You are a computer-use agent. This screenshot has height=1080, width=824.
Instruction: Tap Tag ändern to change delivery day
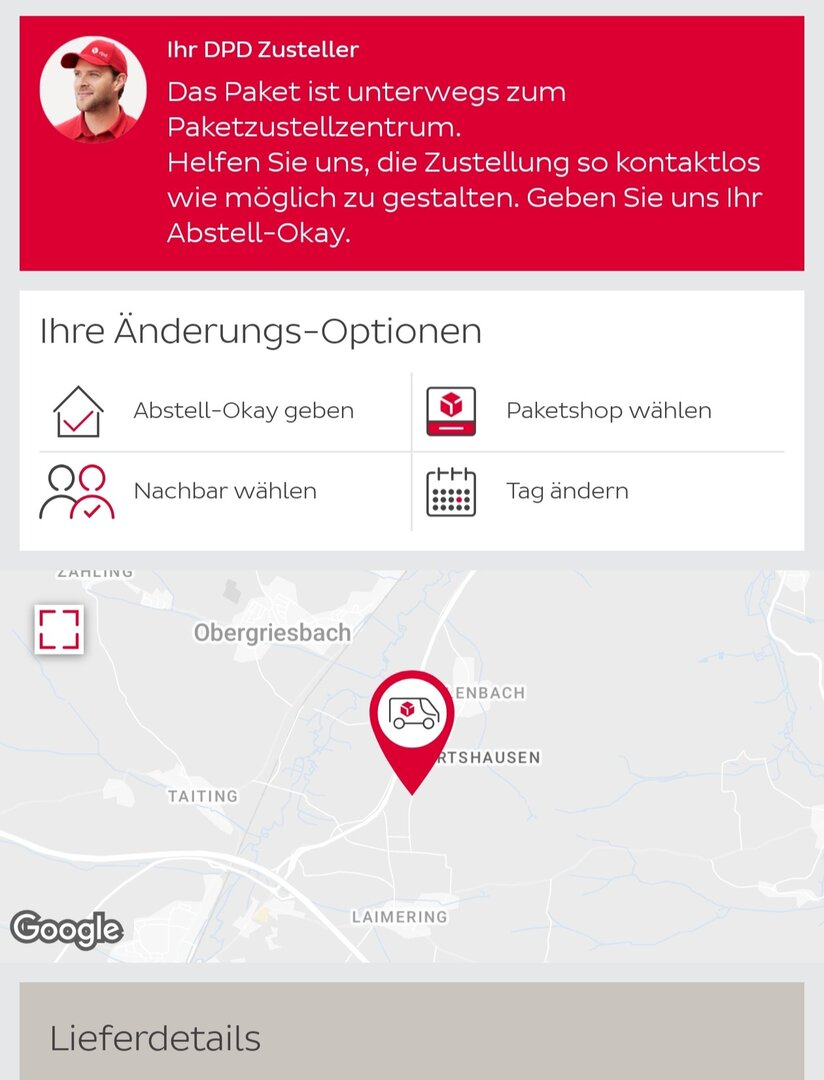coord(598,491)
